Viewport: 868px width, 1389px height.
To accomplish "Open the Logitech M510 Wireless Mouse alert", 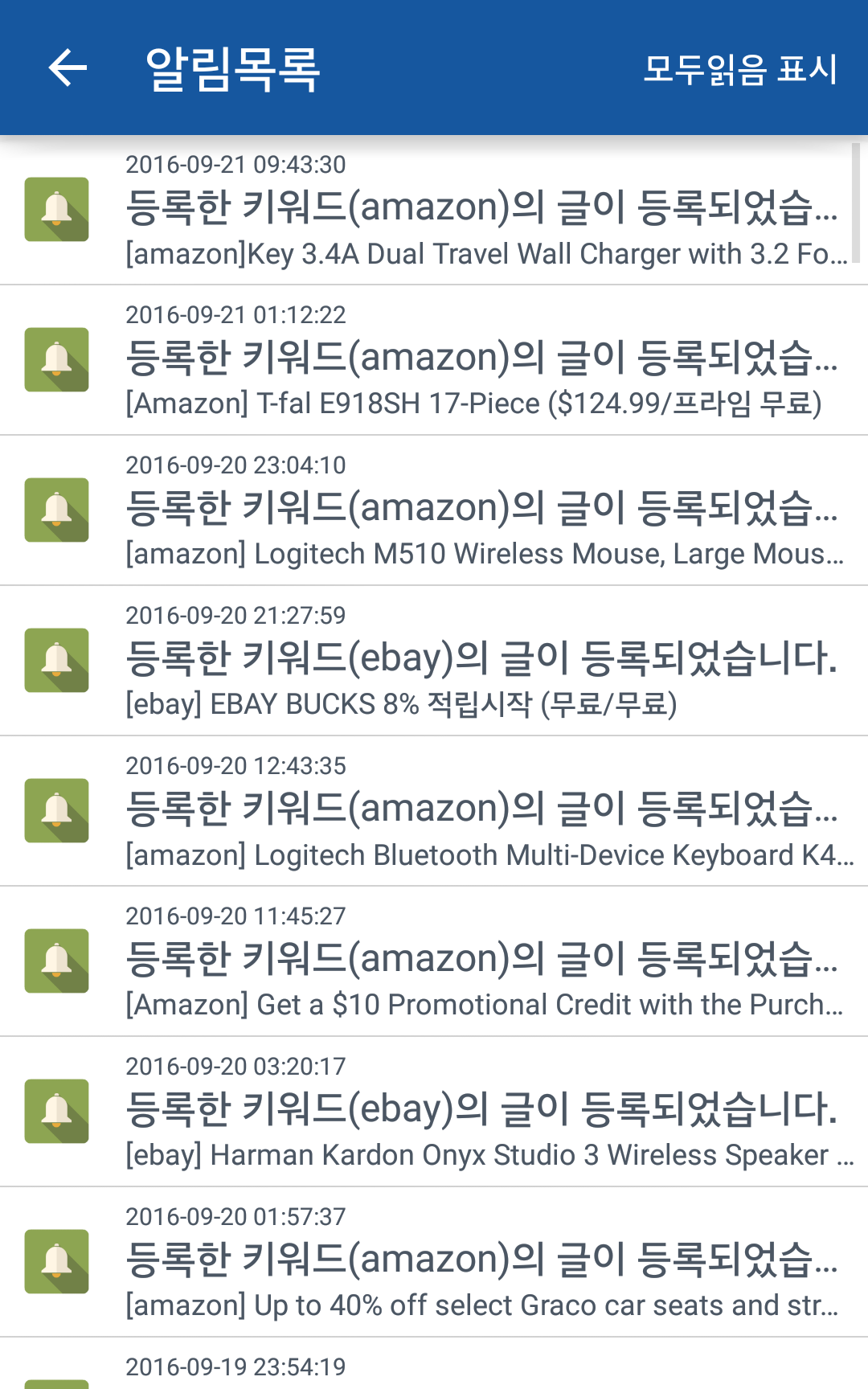I will point(482,510).
